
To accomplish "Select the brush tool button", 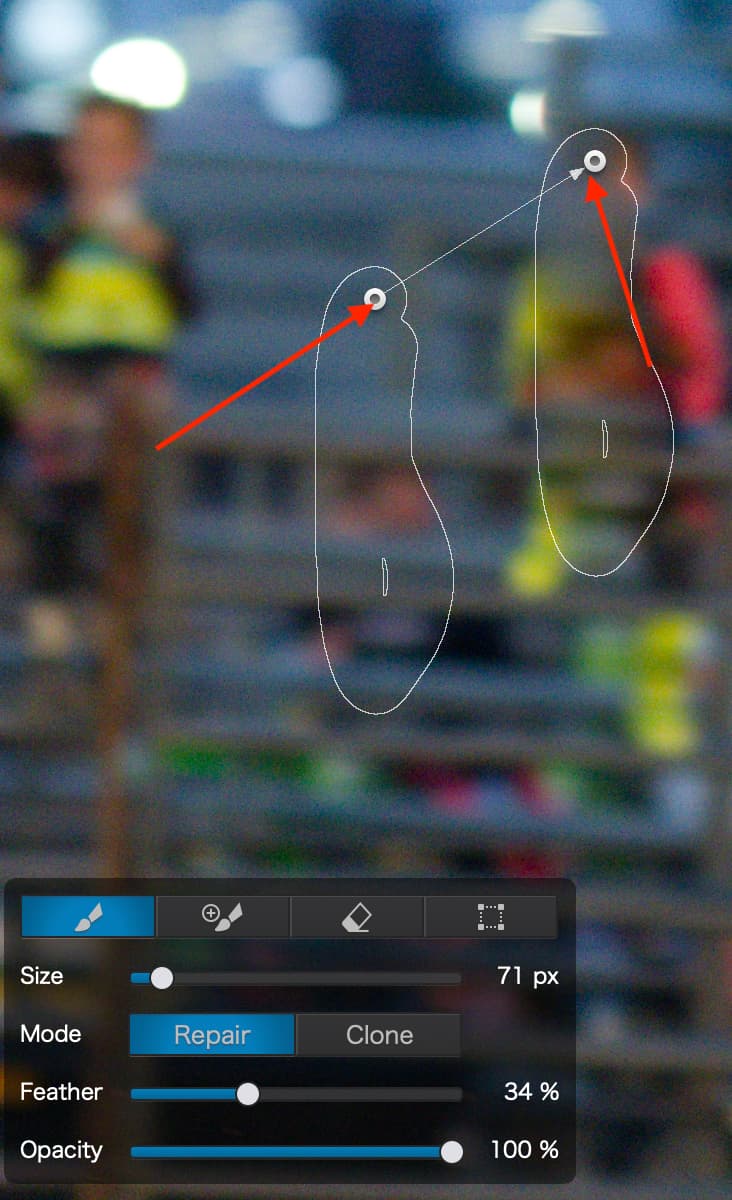I will click(88, 916).
